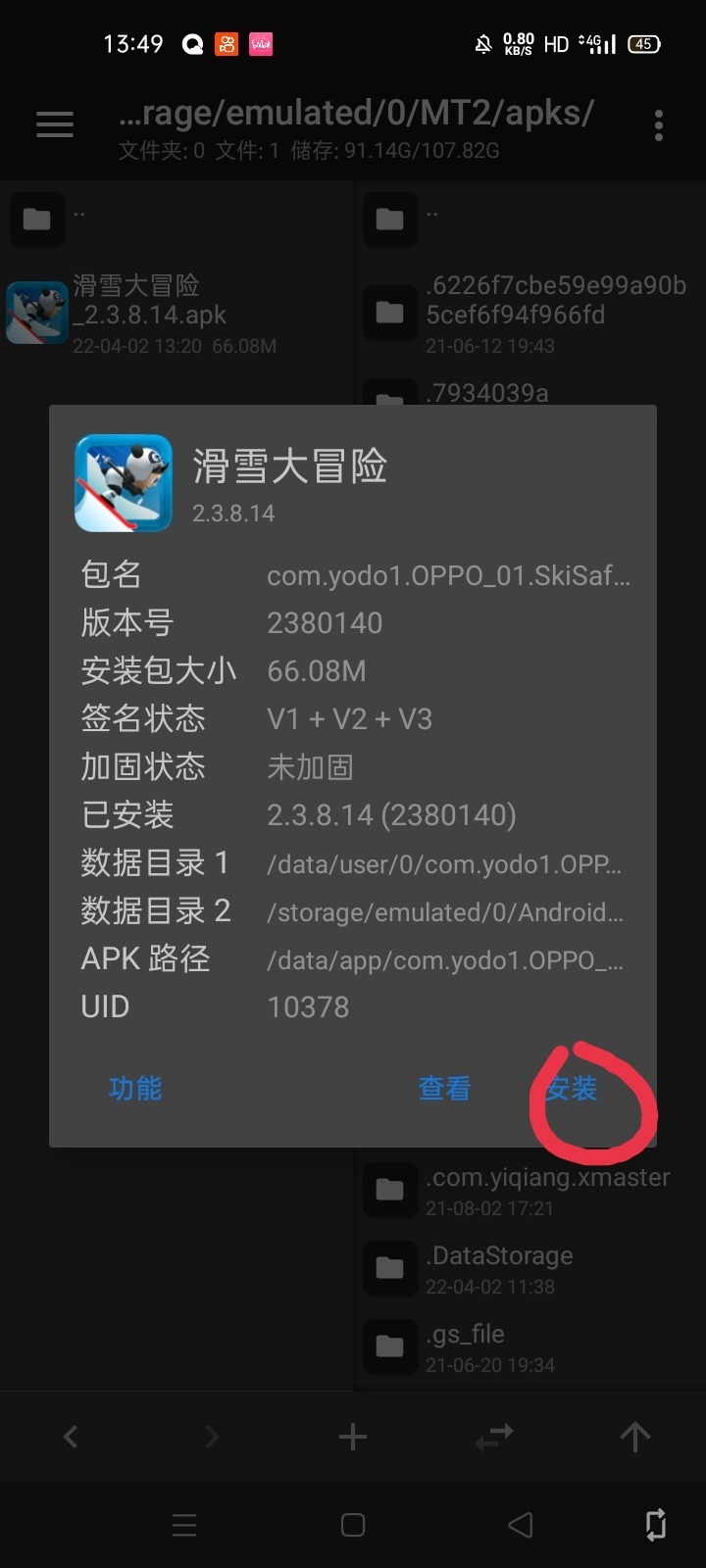706x1568 pixels.
Task: Open the three-dot overflow menu
Action: tap(658, 124)
